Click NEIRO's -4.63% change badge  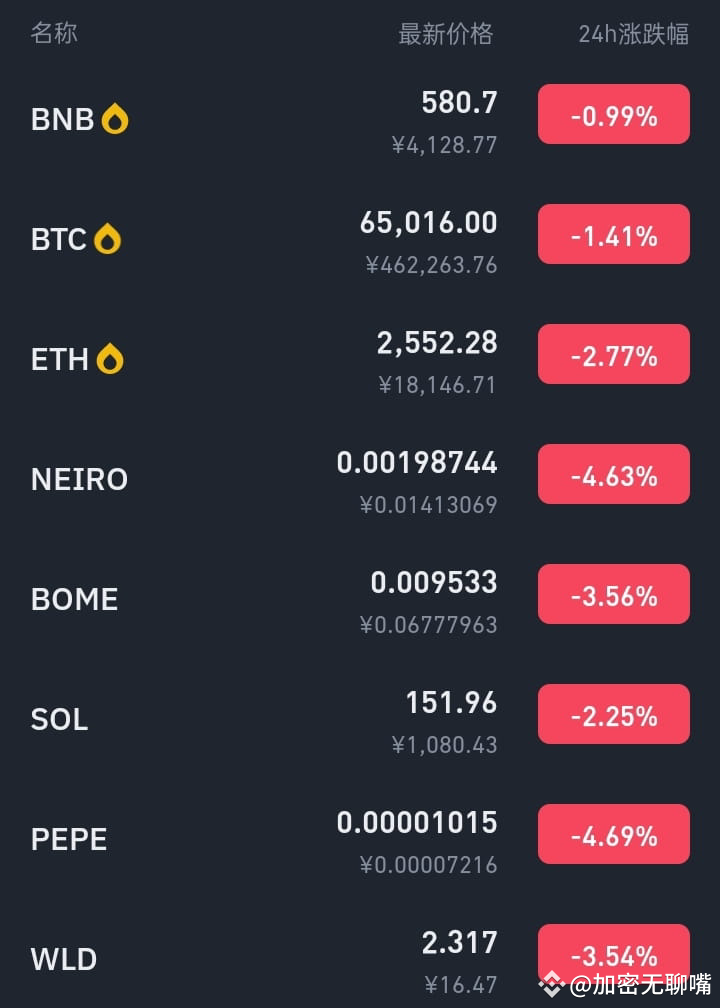(613, 474)
